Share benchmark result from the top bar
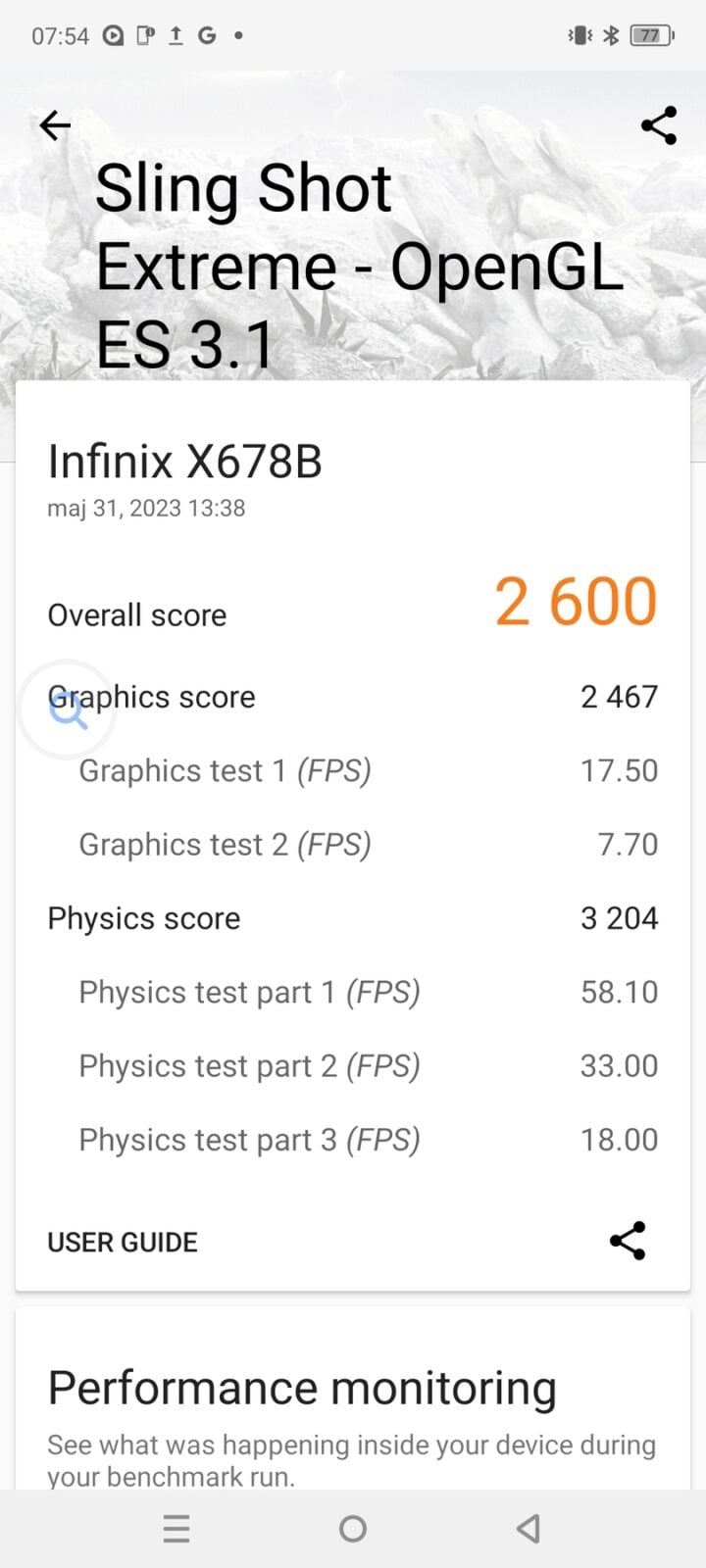The height and width of the screenshot is (1568, 706). [659, 125]
